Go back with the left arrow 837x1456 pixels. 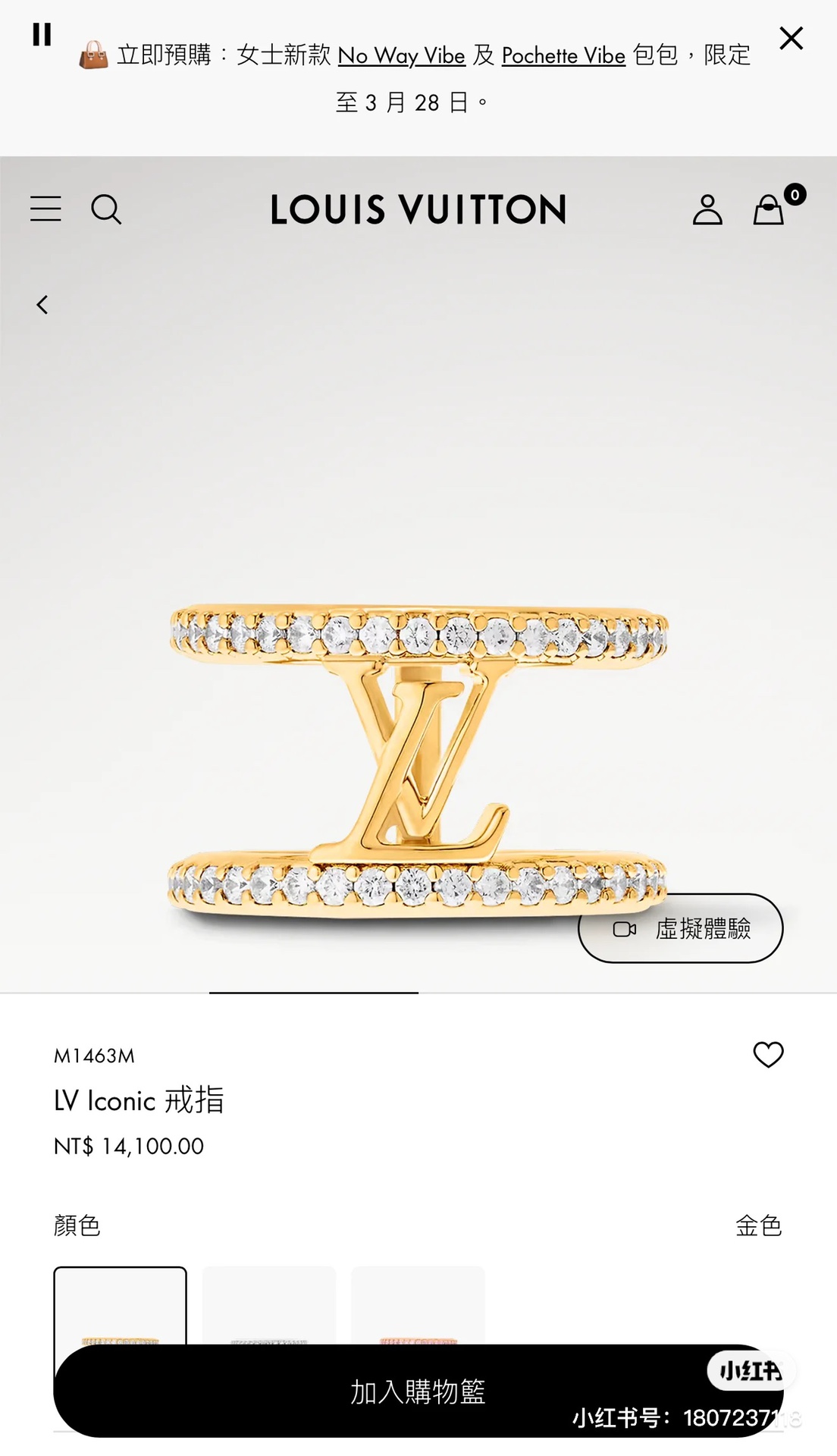[42, 305]
